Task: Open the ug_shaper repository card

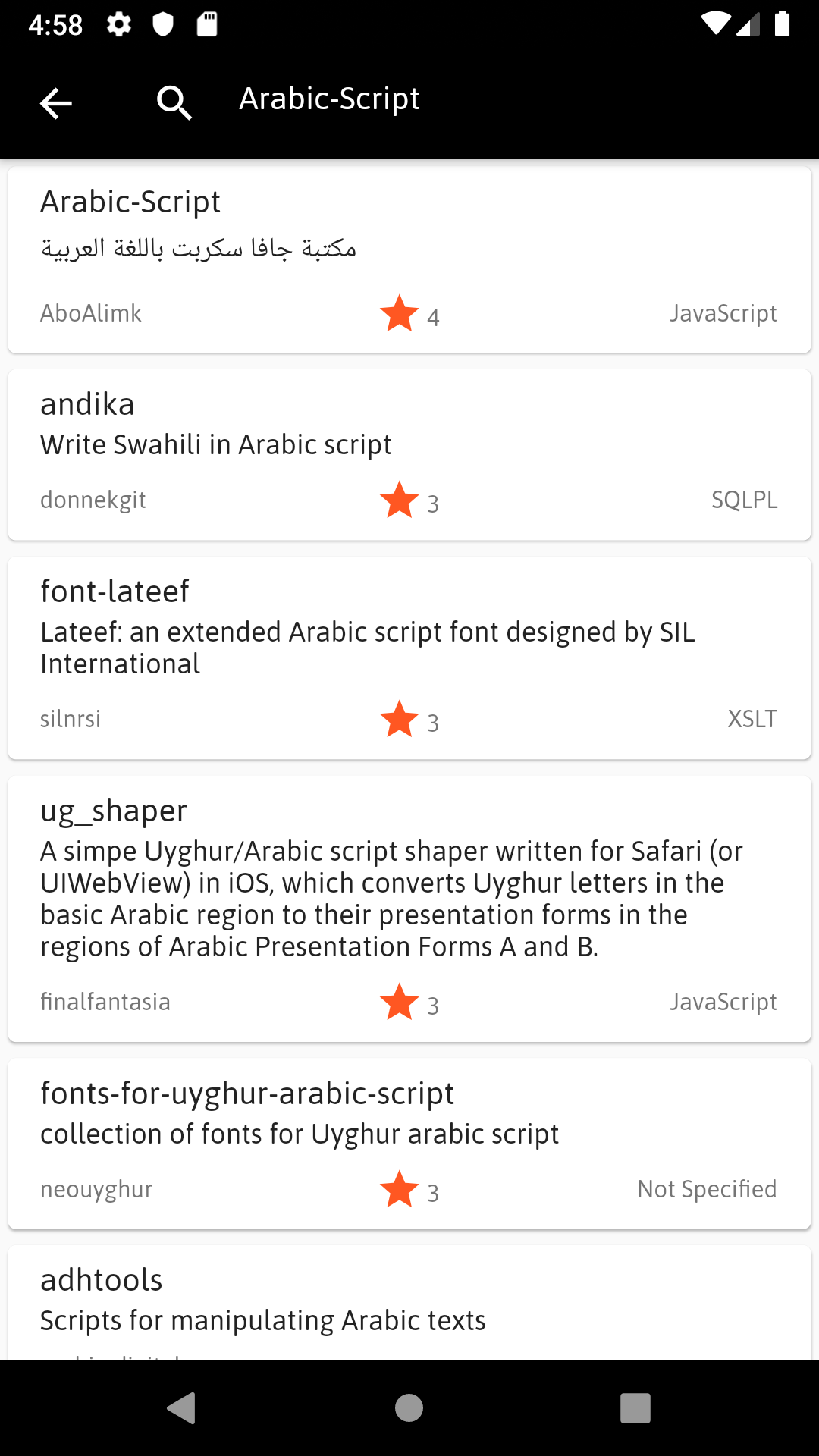Action: [409, 908]
